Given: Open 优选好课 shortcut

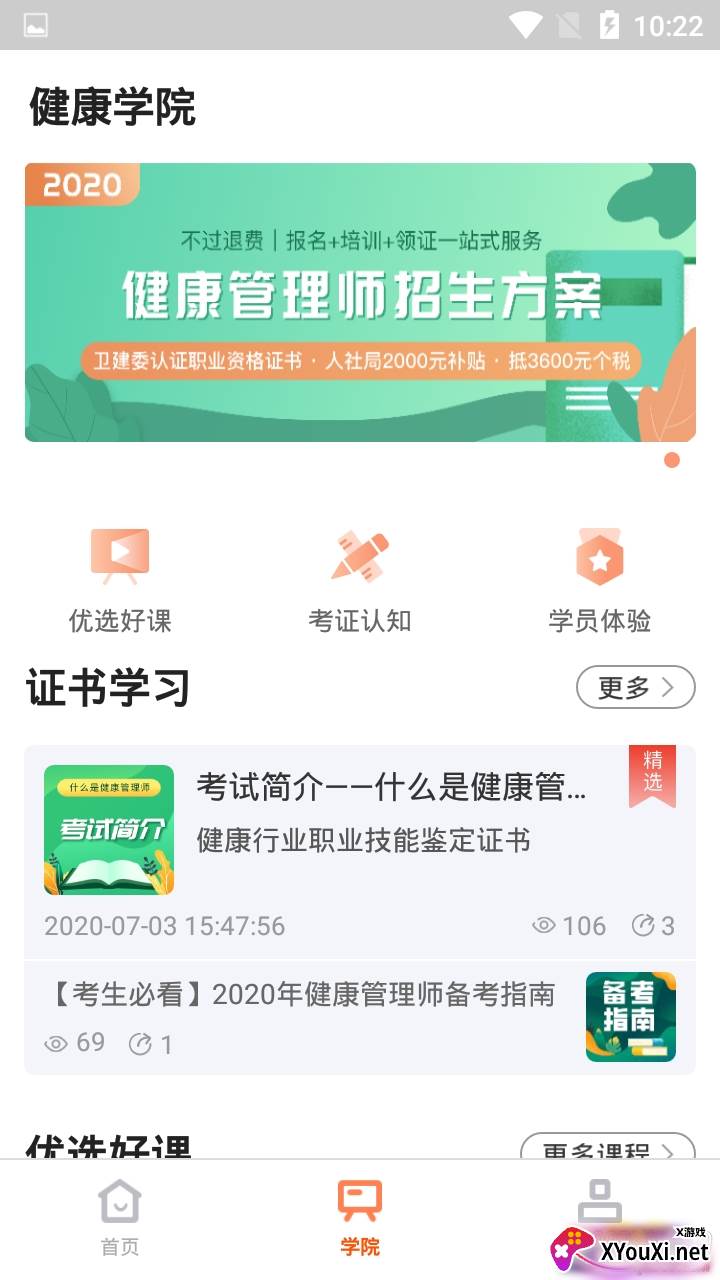Looking at the screenshot, I should [x=120, y=581].
